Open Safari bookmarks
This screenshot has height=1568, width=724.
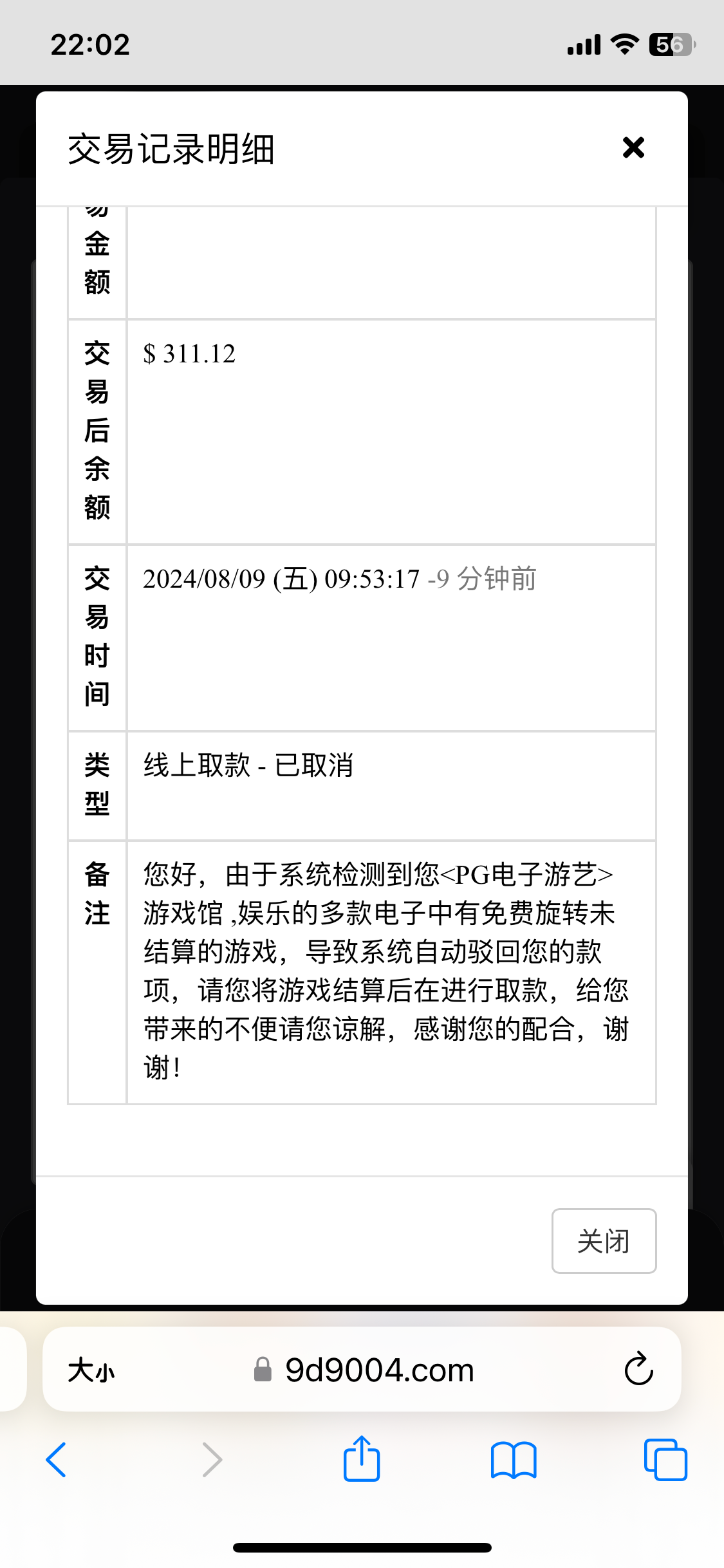coord(513,1460)
